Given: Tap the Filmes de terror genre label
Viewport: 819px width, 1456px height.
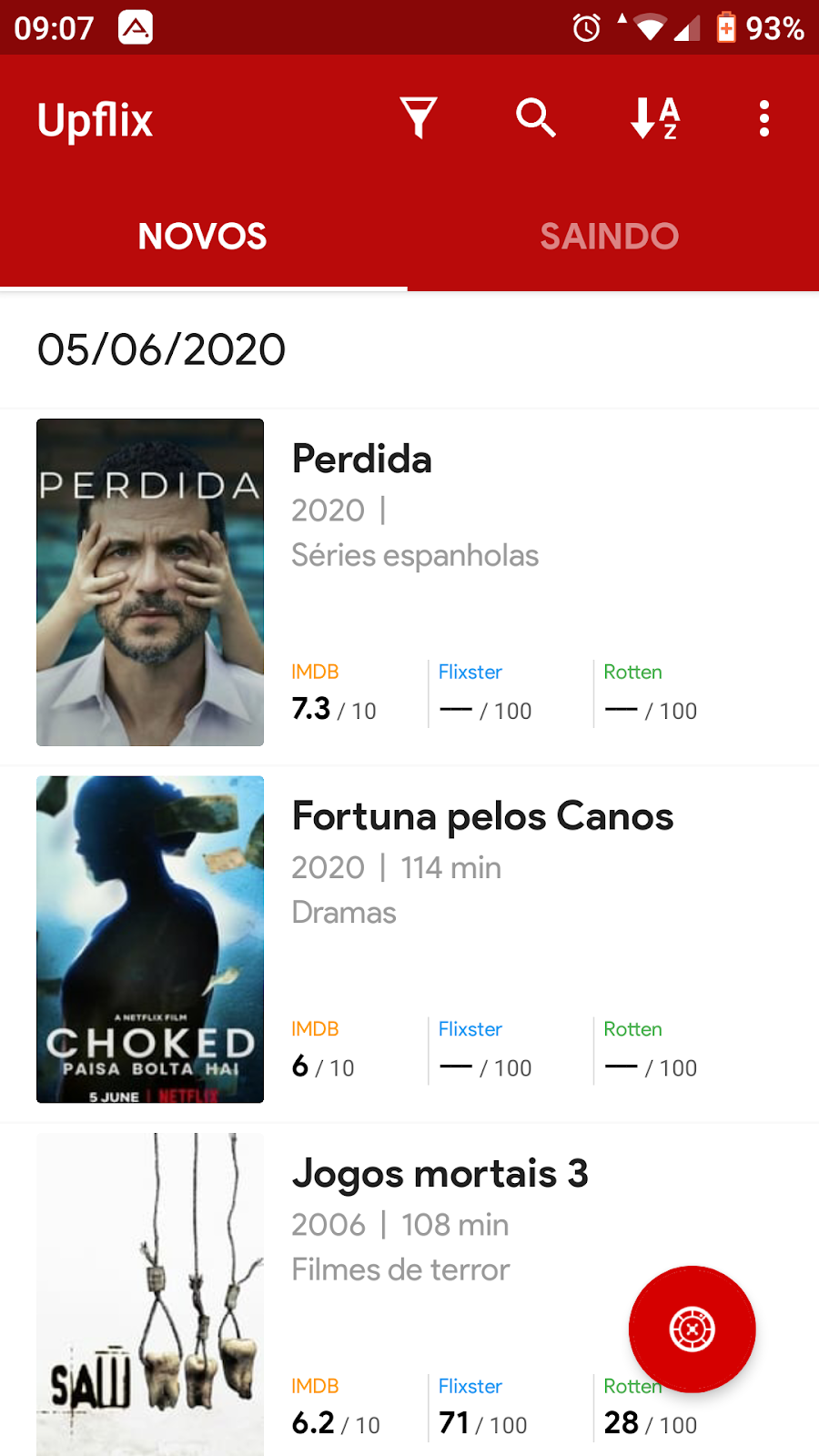Looking at the screenshot, I should click(x=401, y=1269).
